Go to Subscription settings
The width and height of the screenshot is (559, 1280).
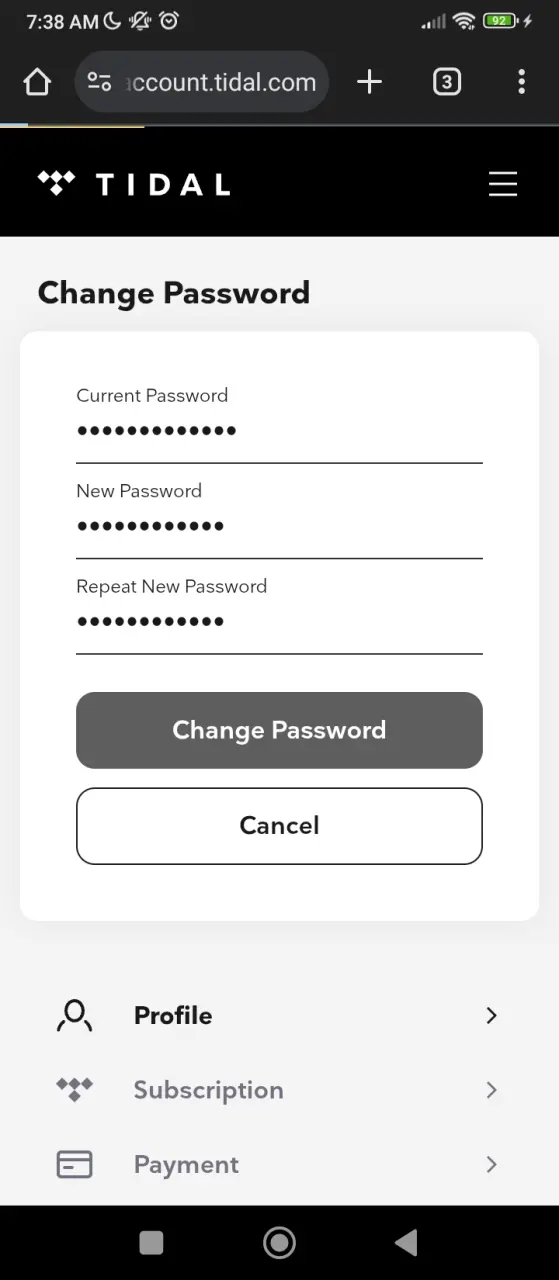(279, 1090)
